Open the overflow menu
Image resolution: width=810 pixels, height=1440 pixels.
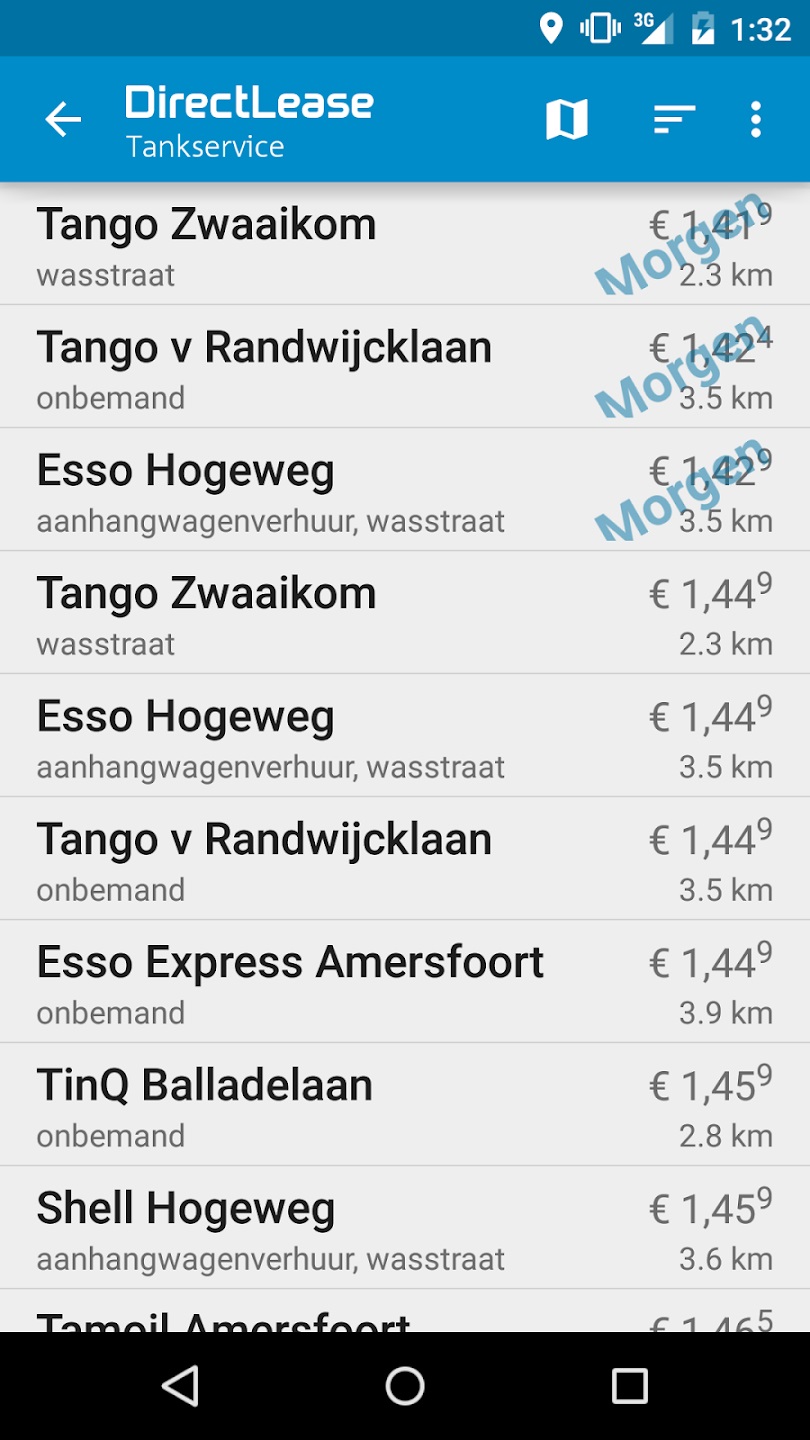[x=756, y=120]
